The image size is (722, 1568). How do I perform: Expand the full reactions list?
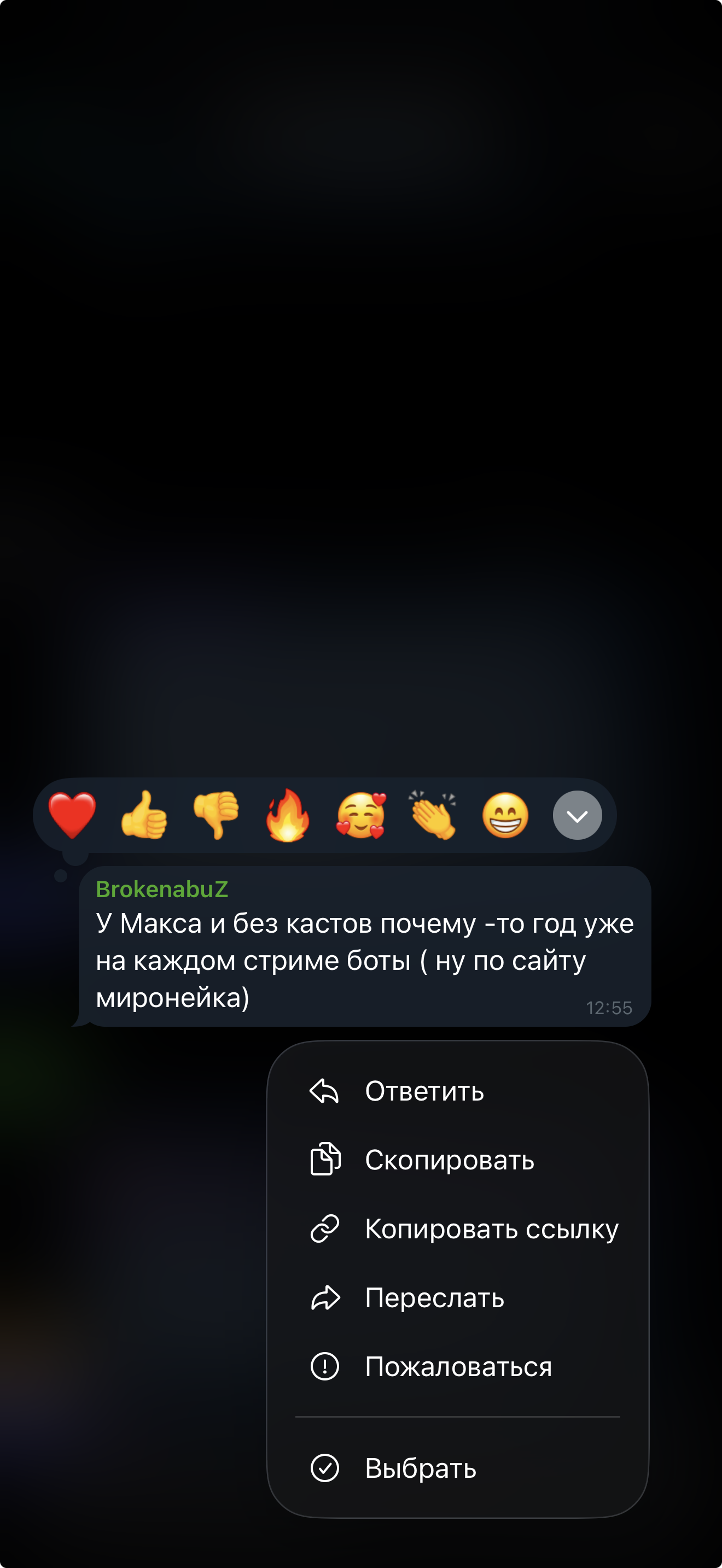pos(577,815)
